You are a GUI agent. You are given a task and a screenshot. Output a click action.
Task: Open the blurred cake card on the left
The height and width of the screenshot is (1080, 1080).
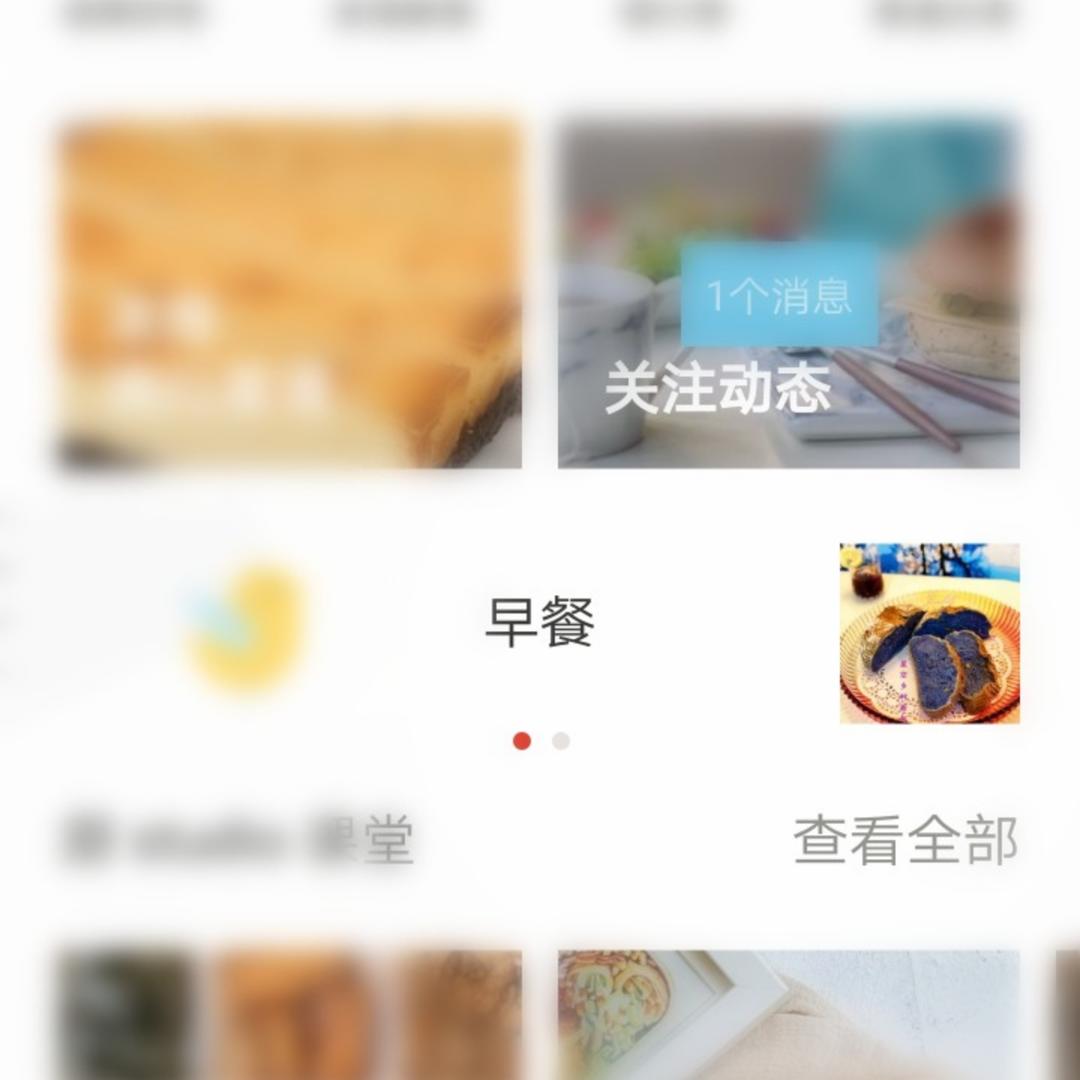click(x=290, y=295)
